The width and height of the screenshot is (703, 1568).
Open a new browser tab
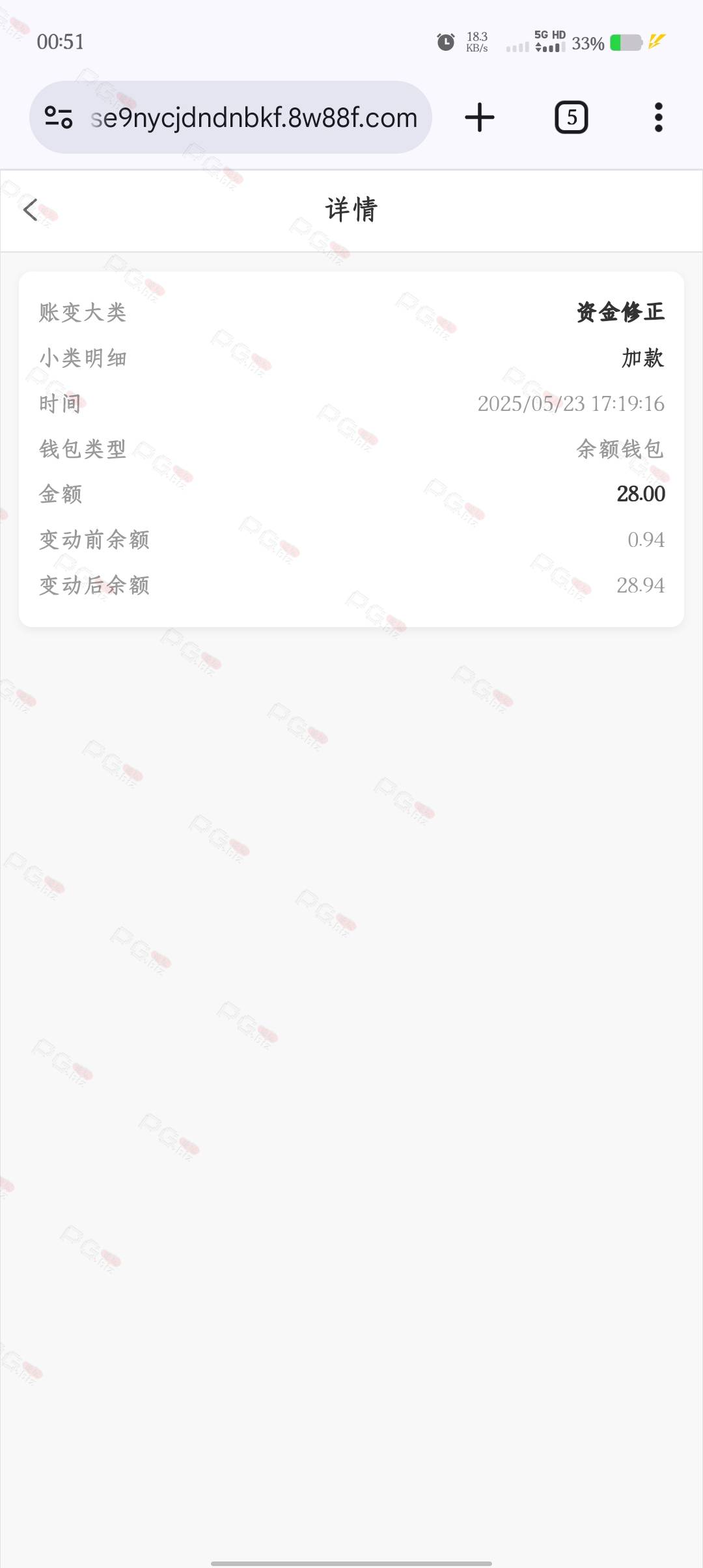[480, 117]
